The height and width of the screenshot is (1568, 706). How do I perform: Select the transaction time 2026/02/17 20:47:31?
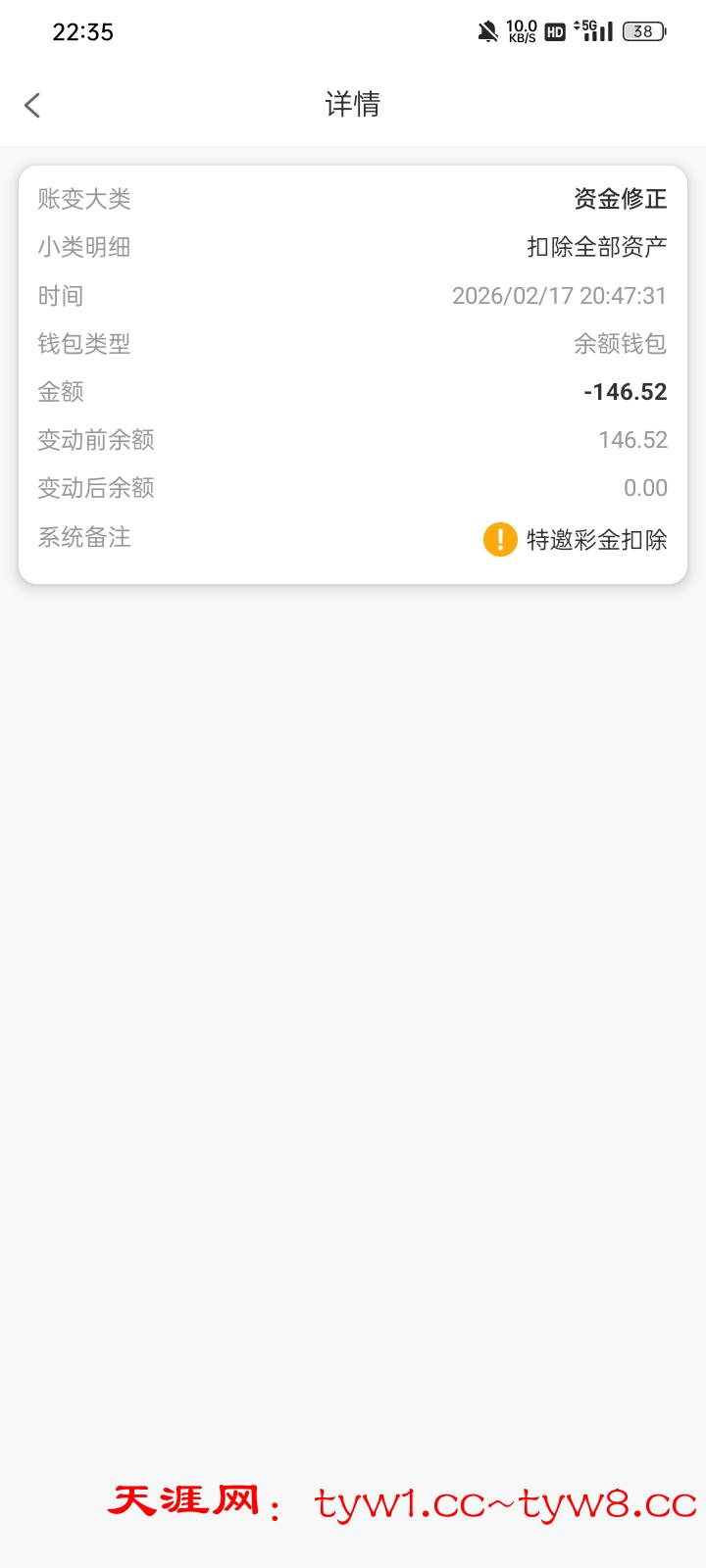(x=561, y=295)
